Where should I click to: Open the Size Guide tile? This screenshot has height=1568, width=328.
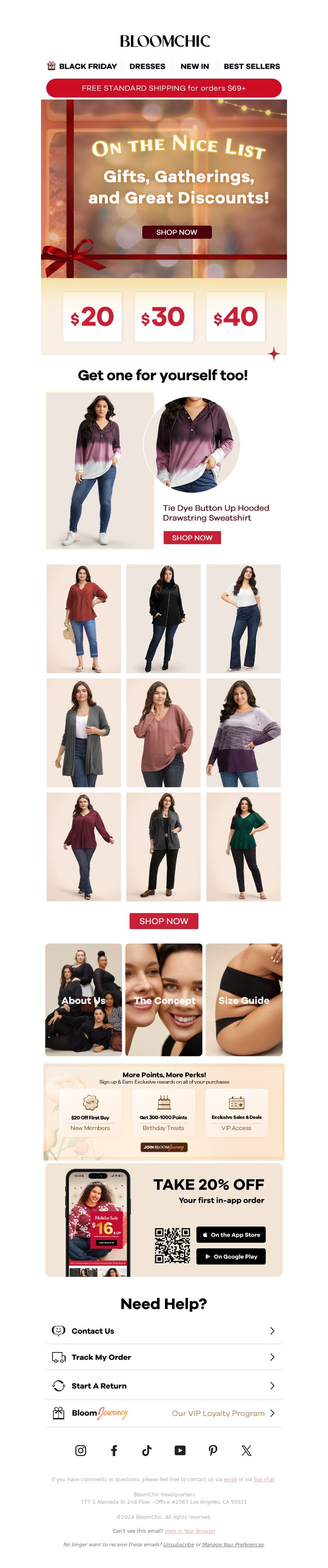click(x=244, y=1000)
